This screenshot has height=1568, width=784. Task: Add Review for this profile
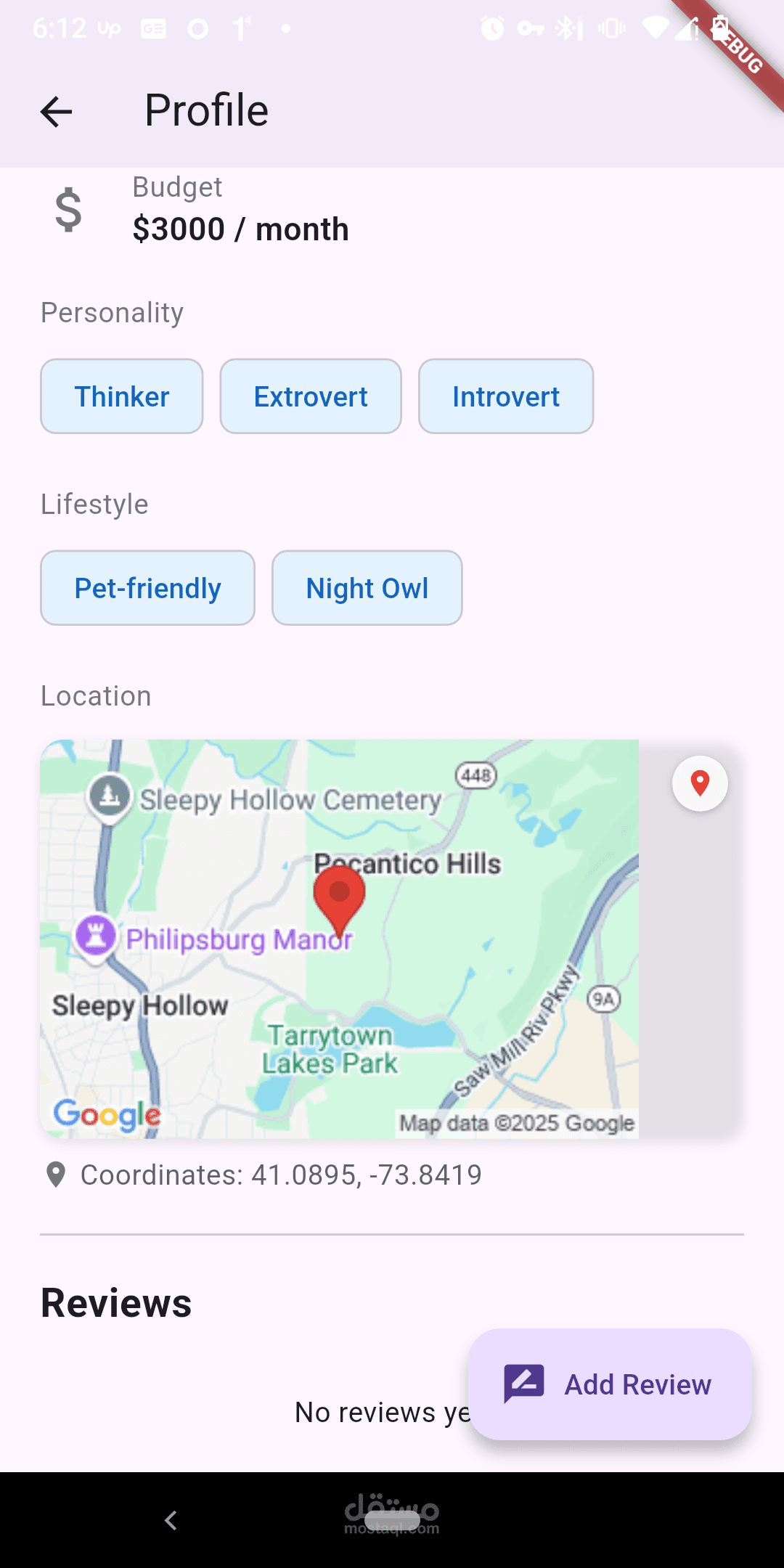tap(610, 1384)
